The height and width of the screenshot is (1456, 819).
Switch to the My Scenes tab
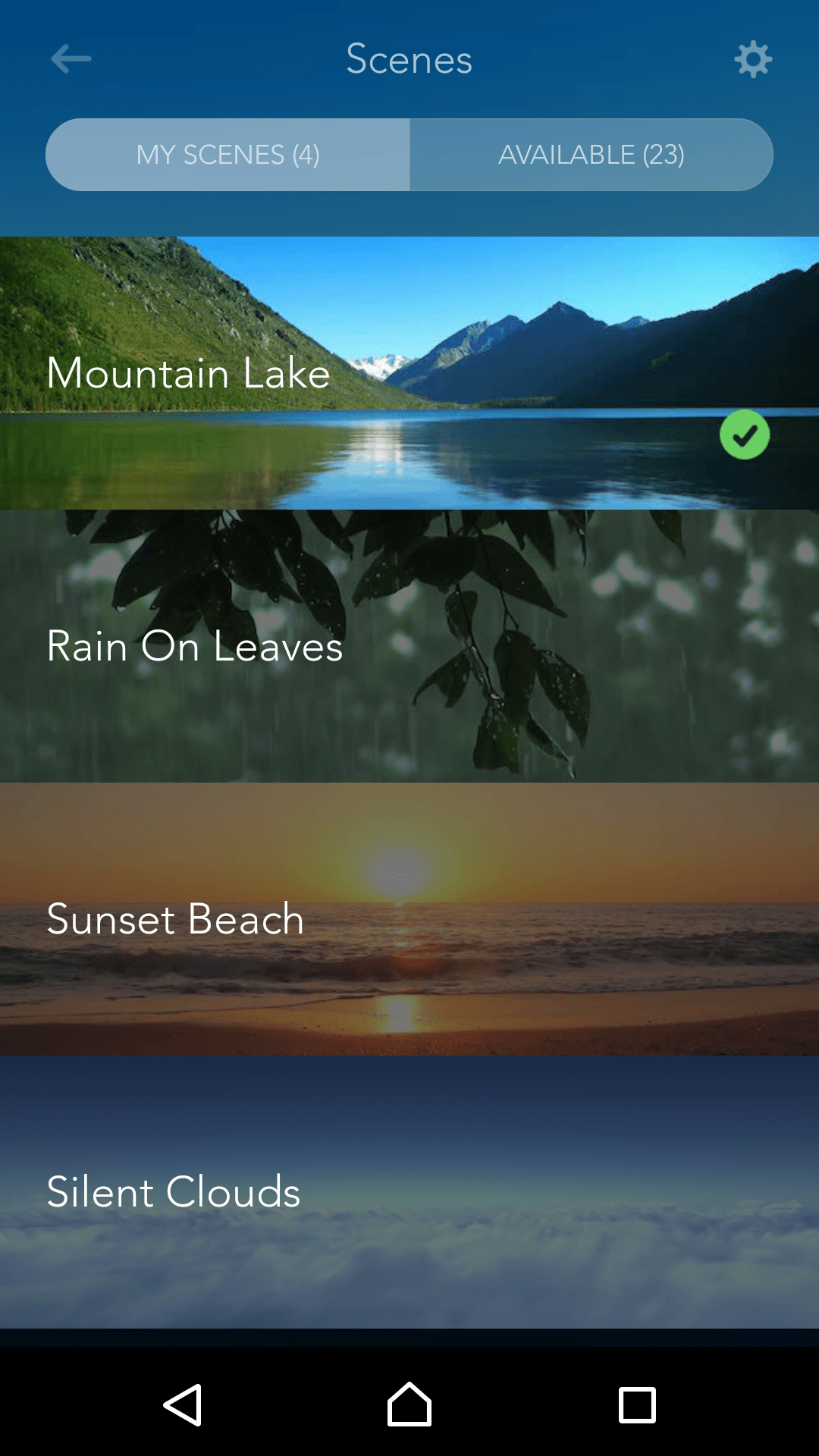click(227, 155)
